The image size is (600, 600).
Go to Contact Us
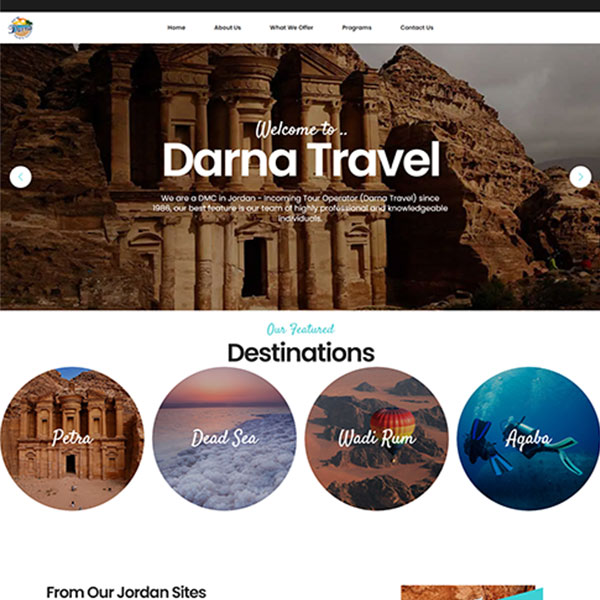coord(417,28)
